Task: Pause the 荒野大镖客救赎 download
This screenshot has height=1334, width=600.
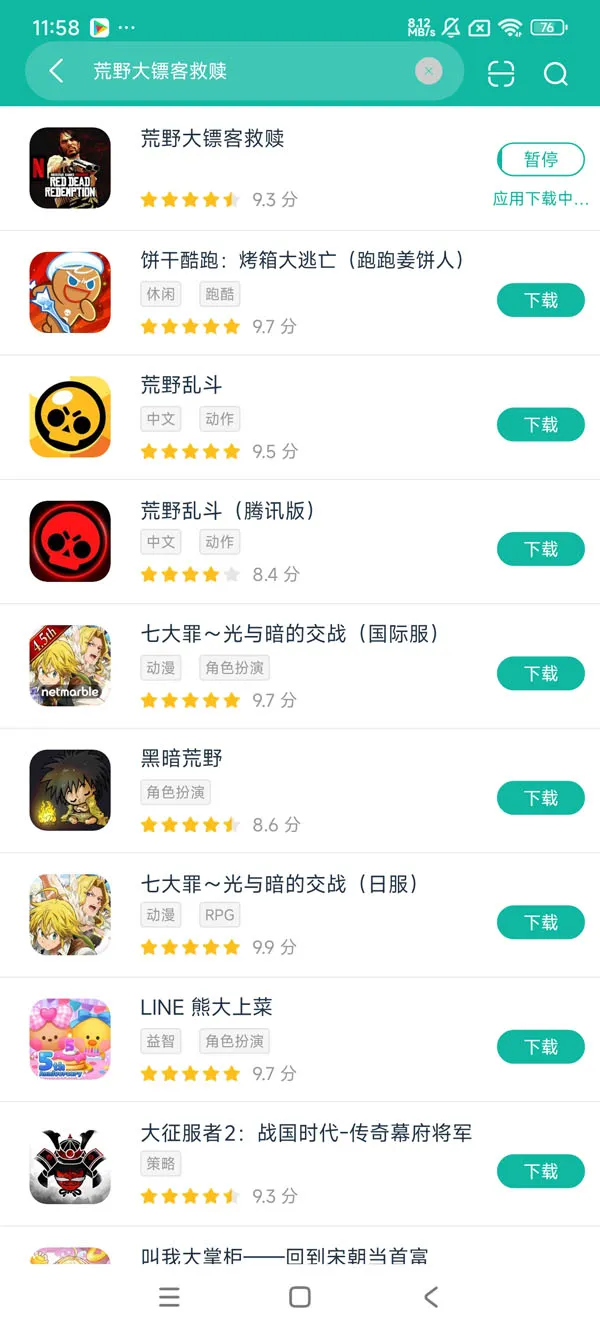Action: [x=540, y=160]
